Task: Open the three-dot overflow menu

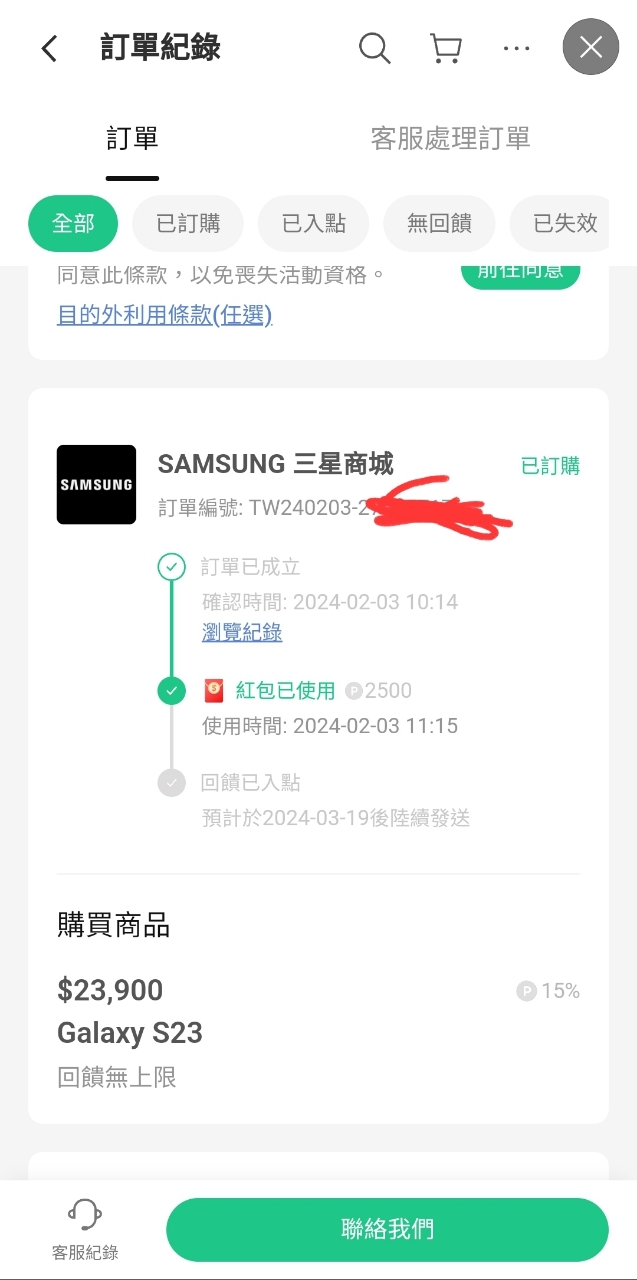Action: coord(516,48)
